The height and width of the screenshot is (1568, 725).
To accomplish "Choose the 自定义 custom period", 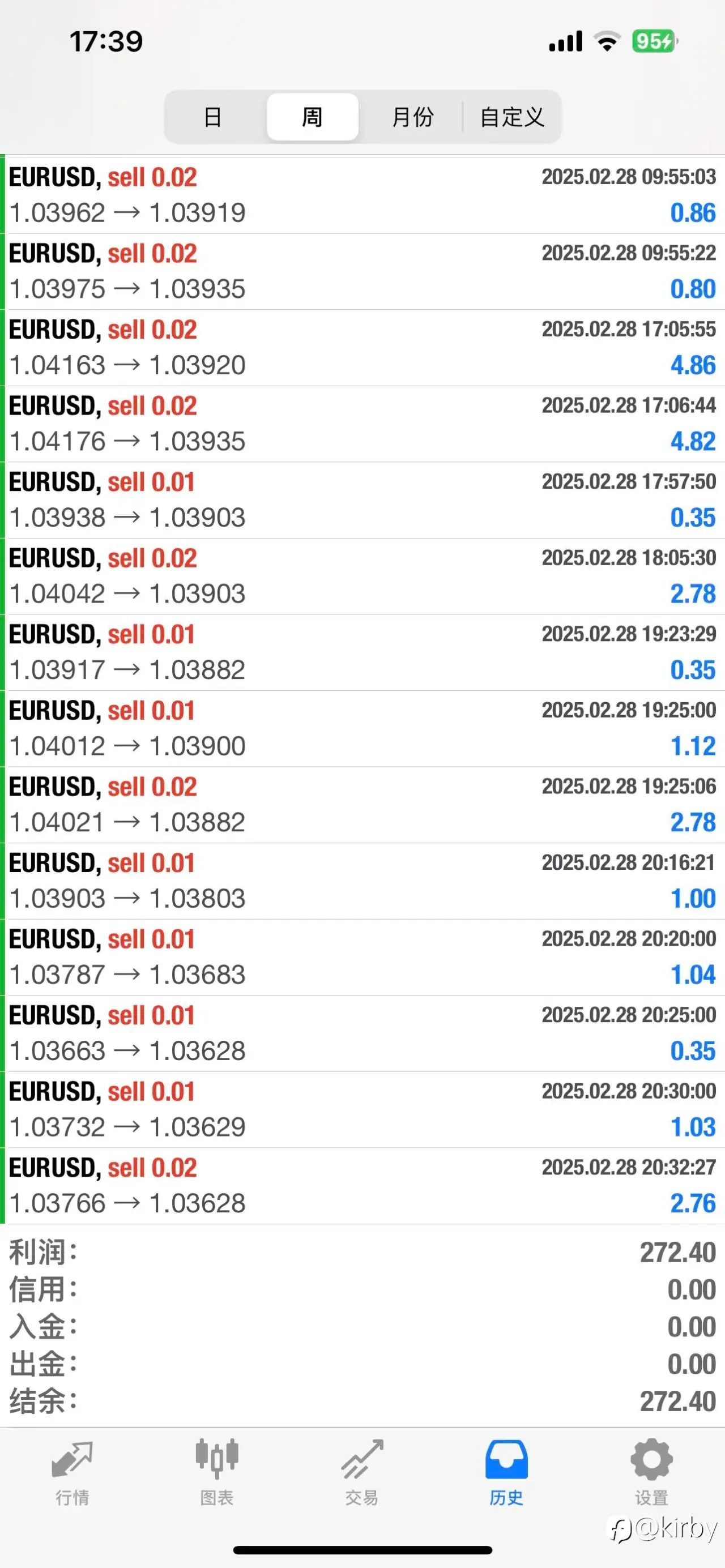I will (511, 117).
